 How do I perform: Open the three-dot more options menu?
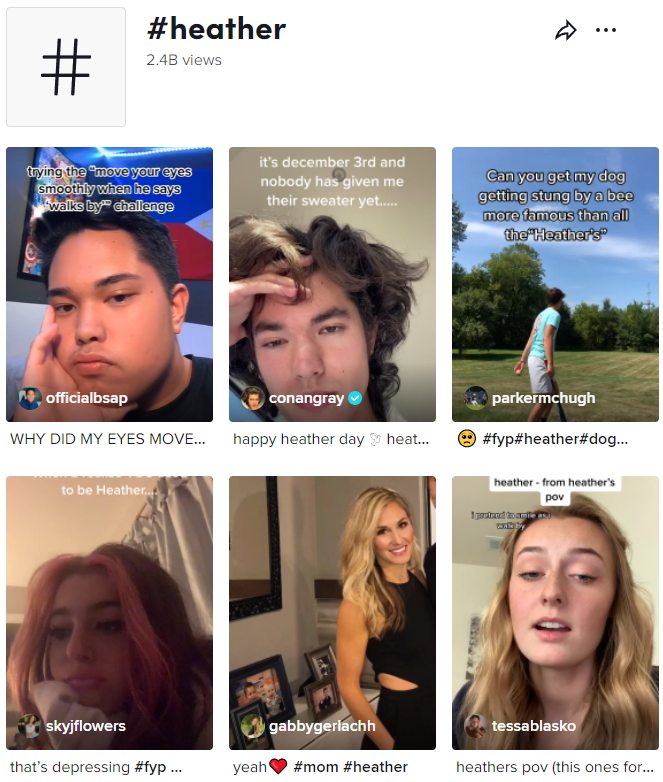[606, 30]
